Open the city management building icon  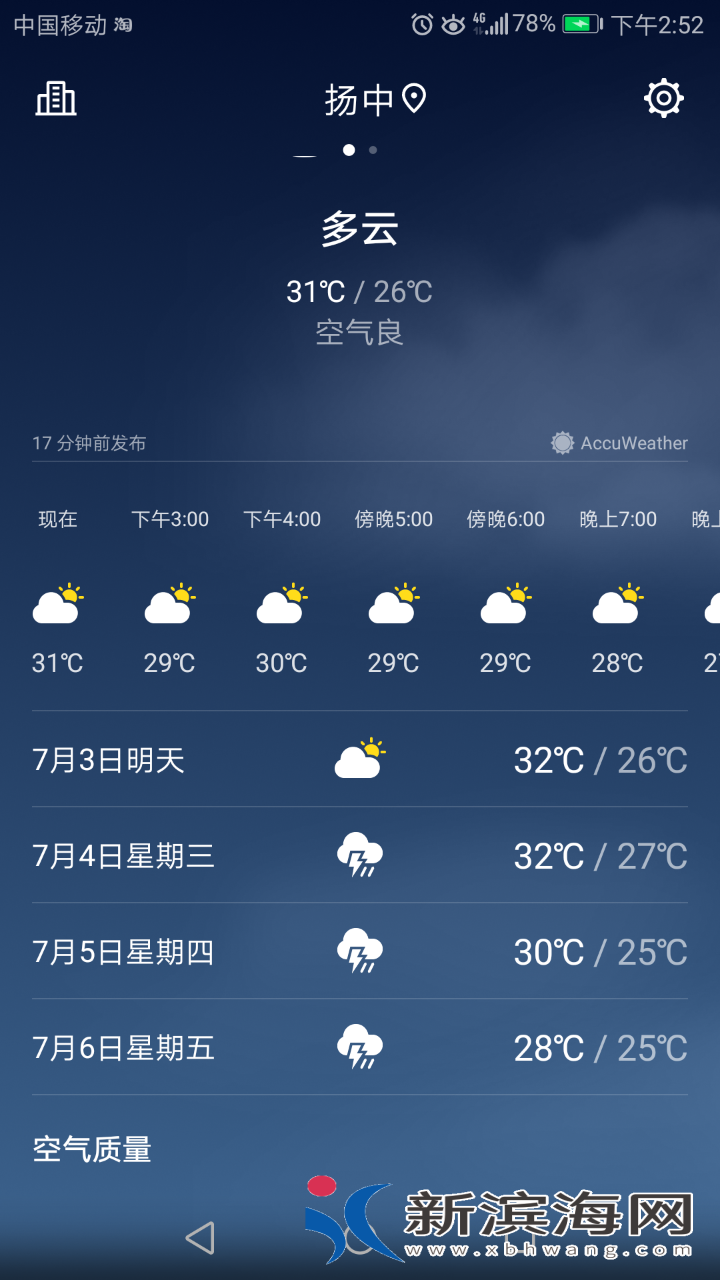[x=55, y=99]
